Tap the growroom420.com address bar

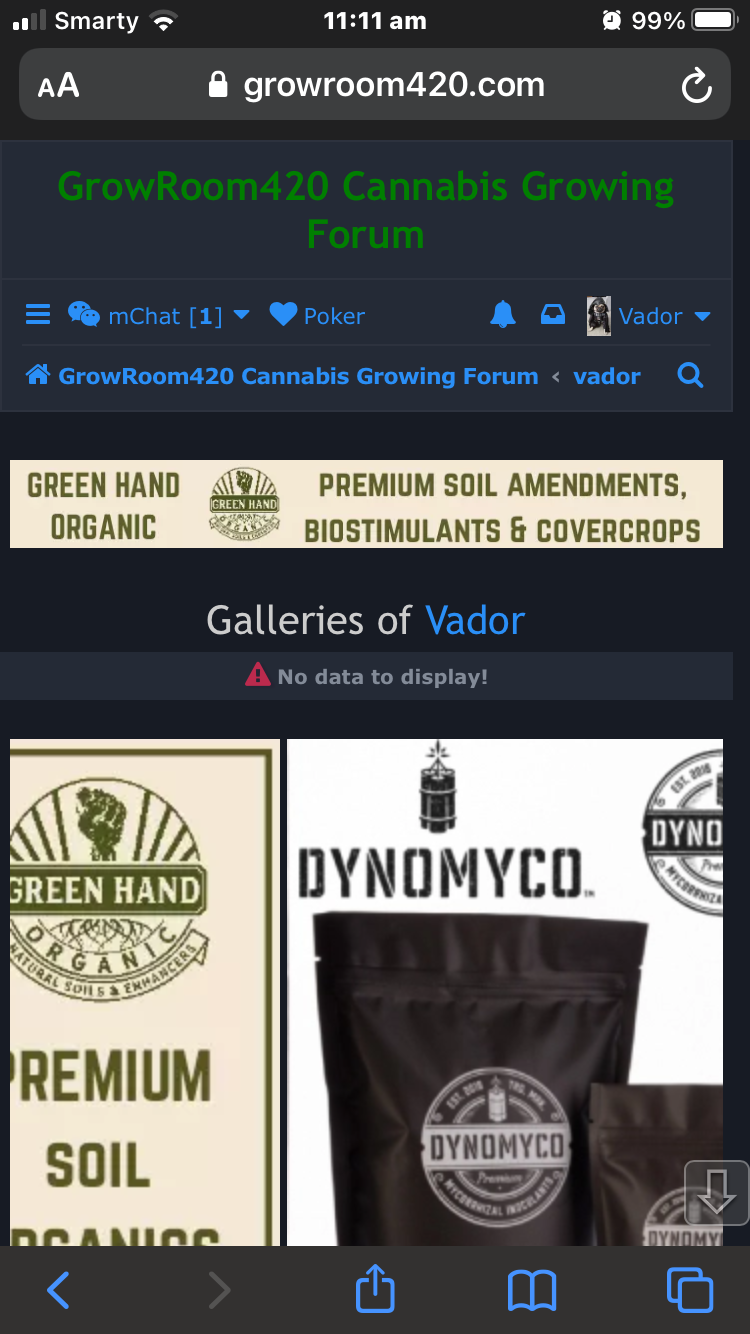(x=380, y=86)
